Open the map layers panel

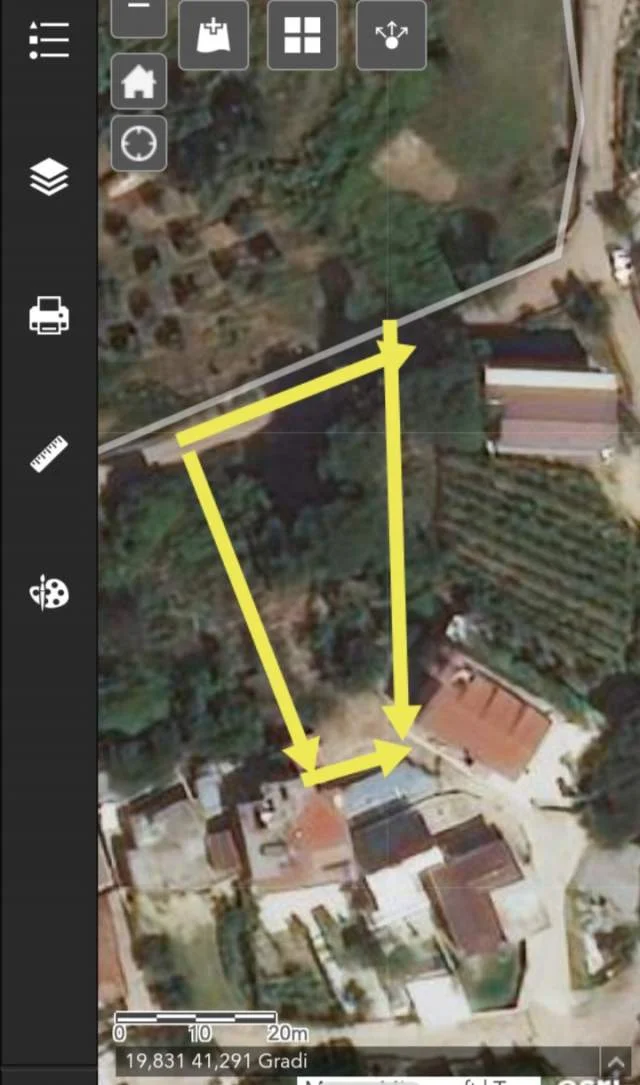(48, 178)
